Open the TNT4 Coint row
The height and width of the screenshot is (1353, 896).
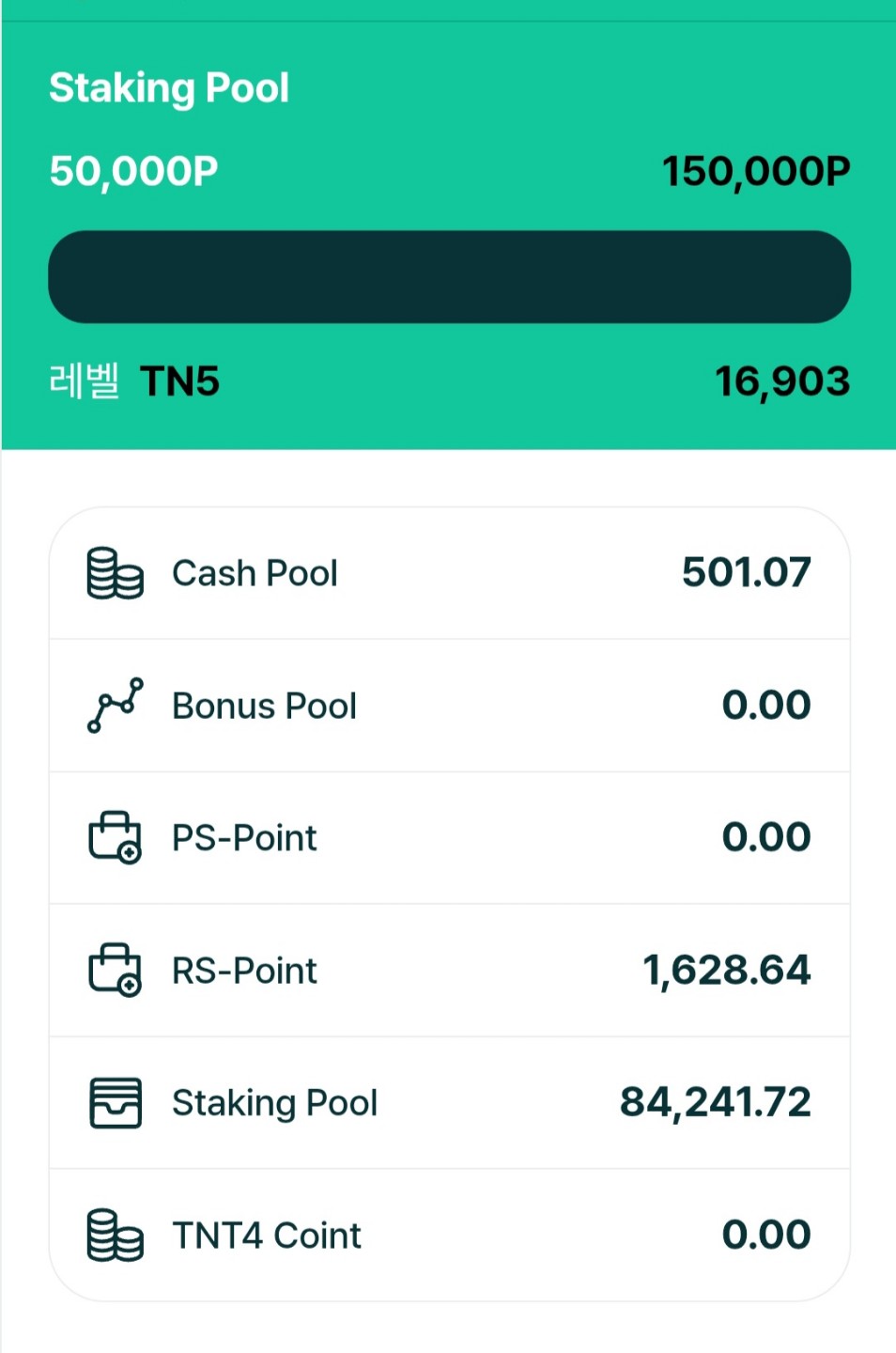coord(449,1236)
